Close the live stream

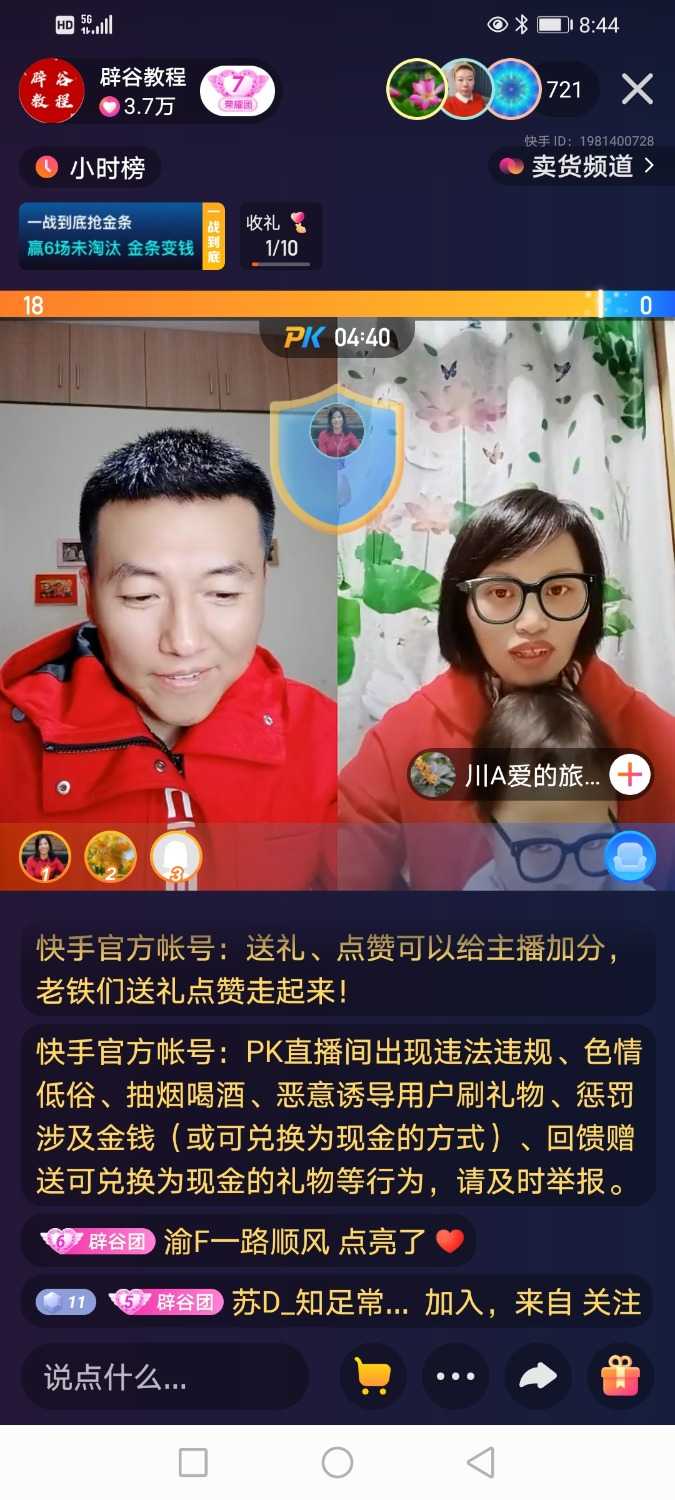(x=637, y=90)
